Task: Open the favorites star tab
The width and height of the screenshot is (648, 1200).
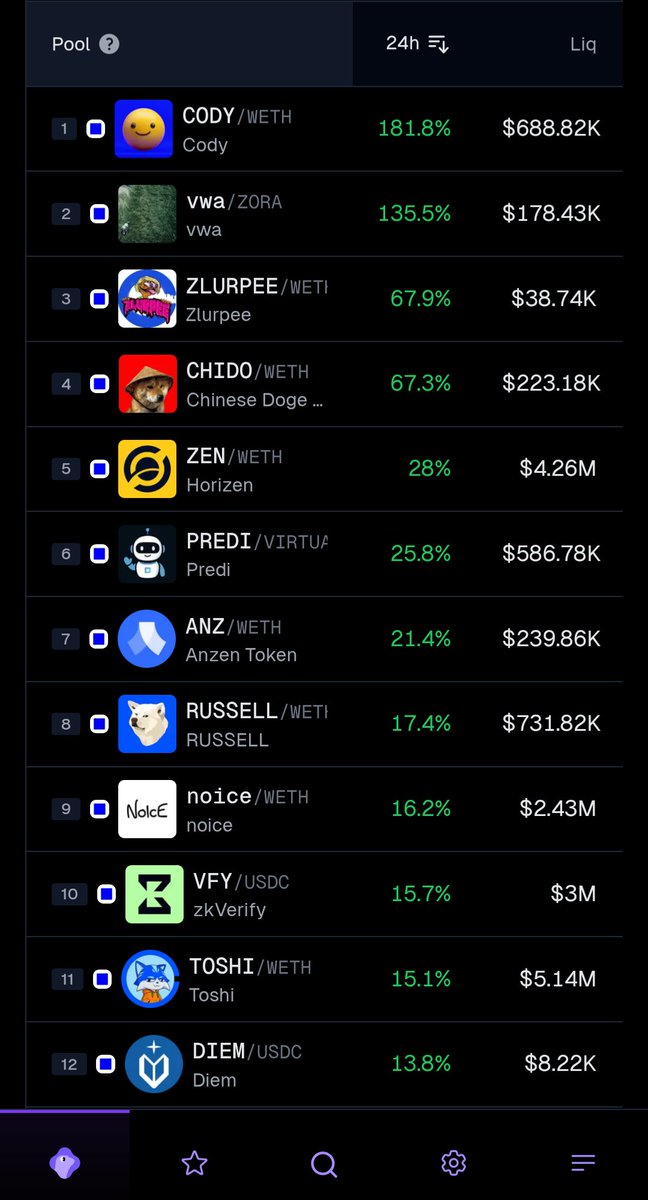Action: coord(194,1163)
